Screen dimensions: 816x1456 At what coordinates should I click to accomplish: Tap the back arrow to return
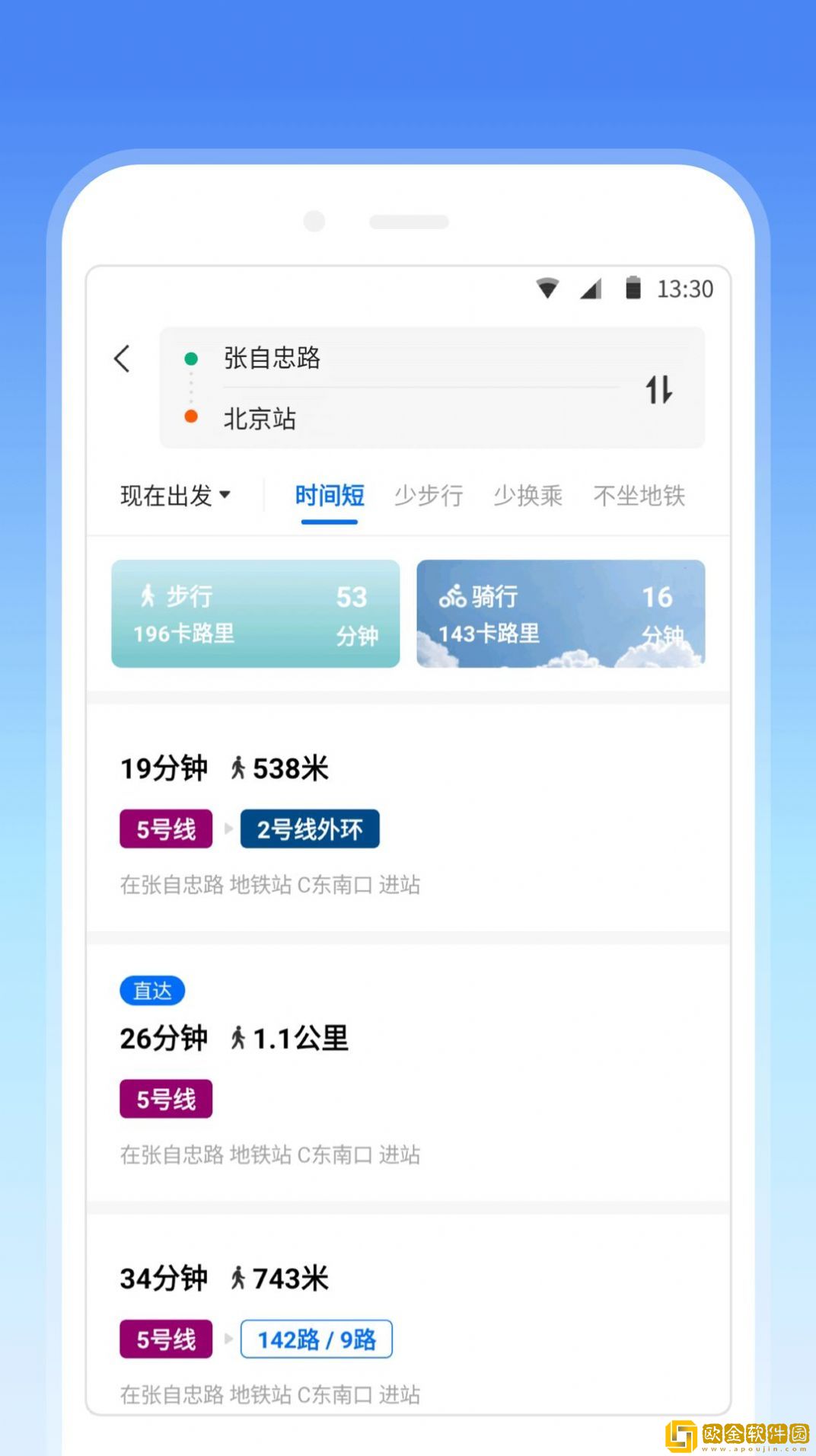[123, 359]
